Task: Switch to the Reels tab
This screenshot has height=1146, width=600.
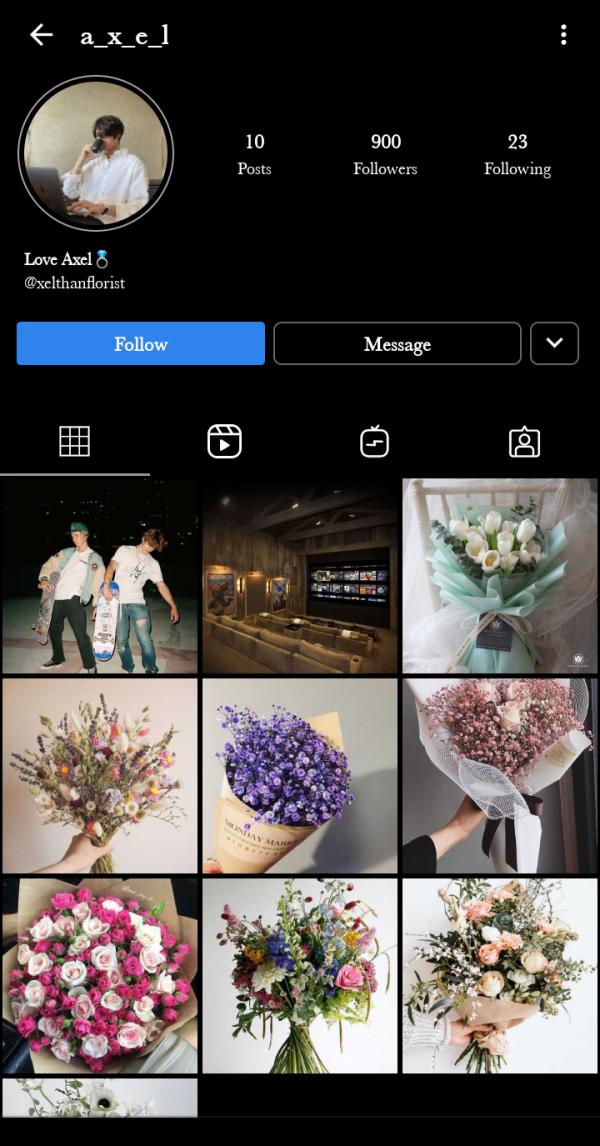Action: pyautogui.click(x=224, y=441)
